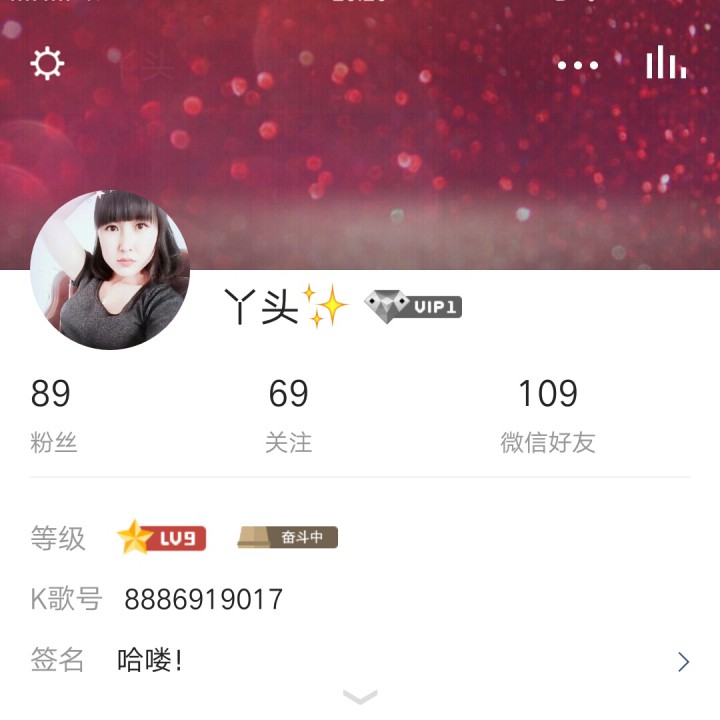Screen dimensions: 720x720
Task: Open the 关注 following list
Action: 288,415
